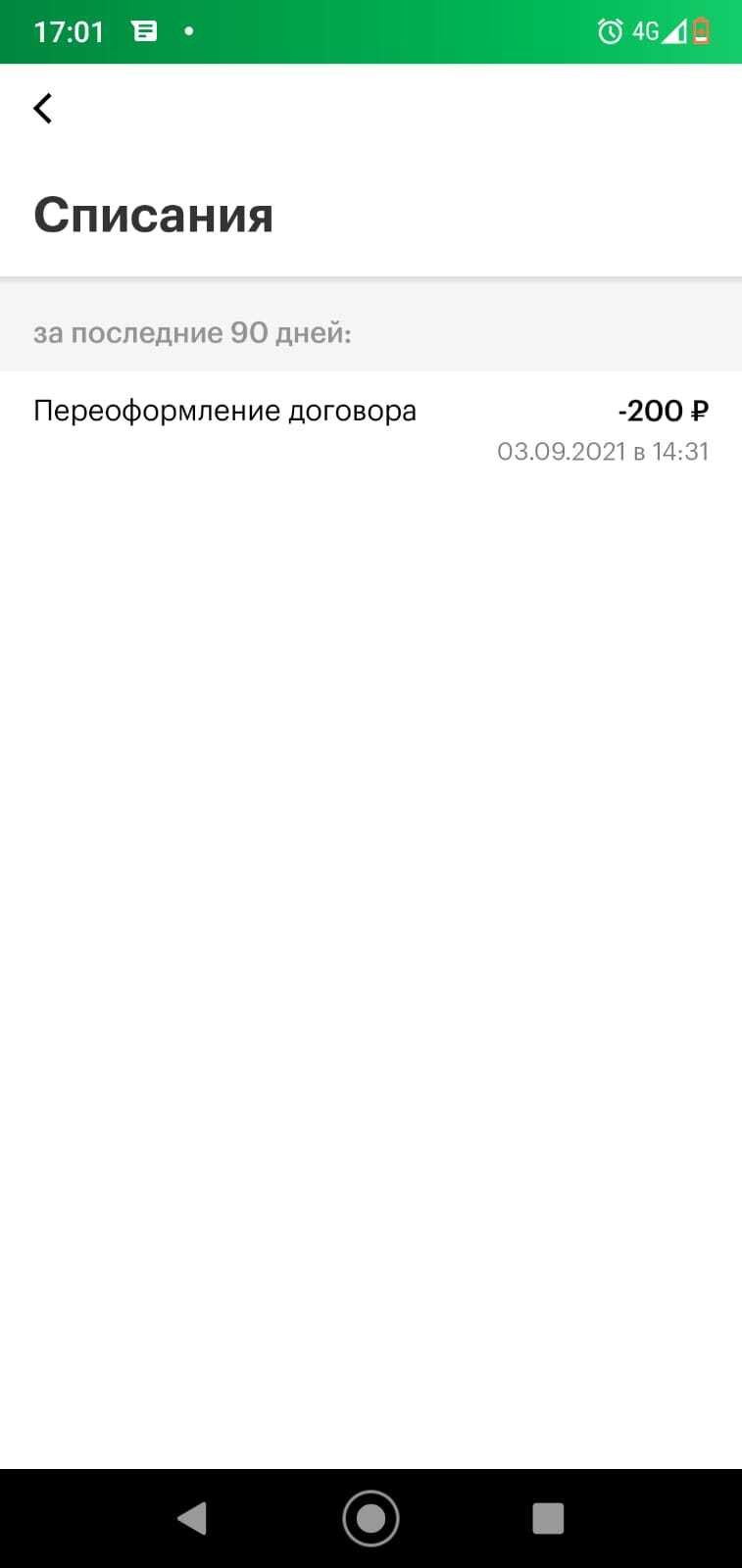
Task: Open recent apps via the square button
Action: pyautogui.click(x=548, y=1518)
